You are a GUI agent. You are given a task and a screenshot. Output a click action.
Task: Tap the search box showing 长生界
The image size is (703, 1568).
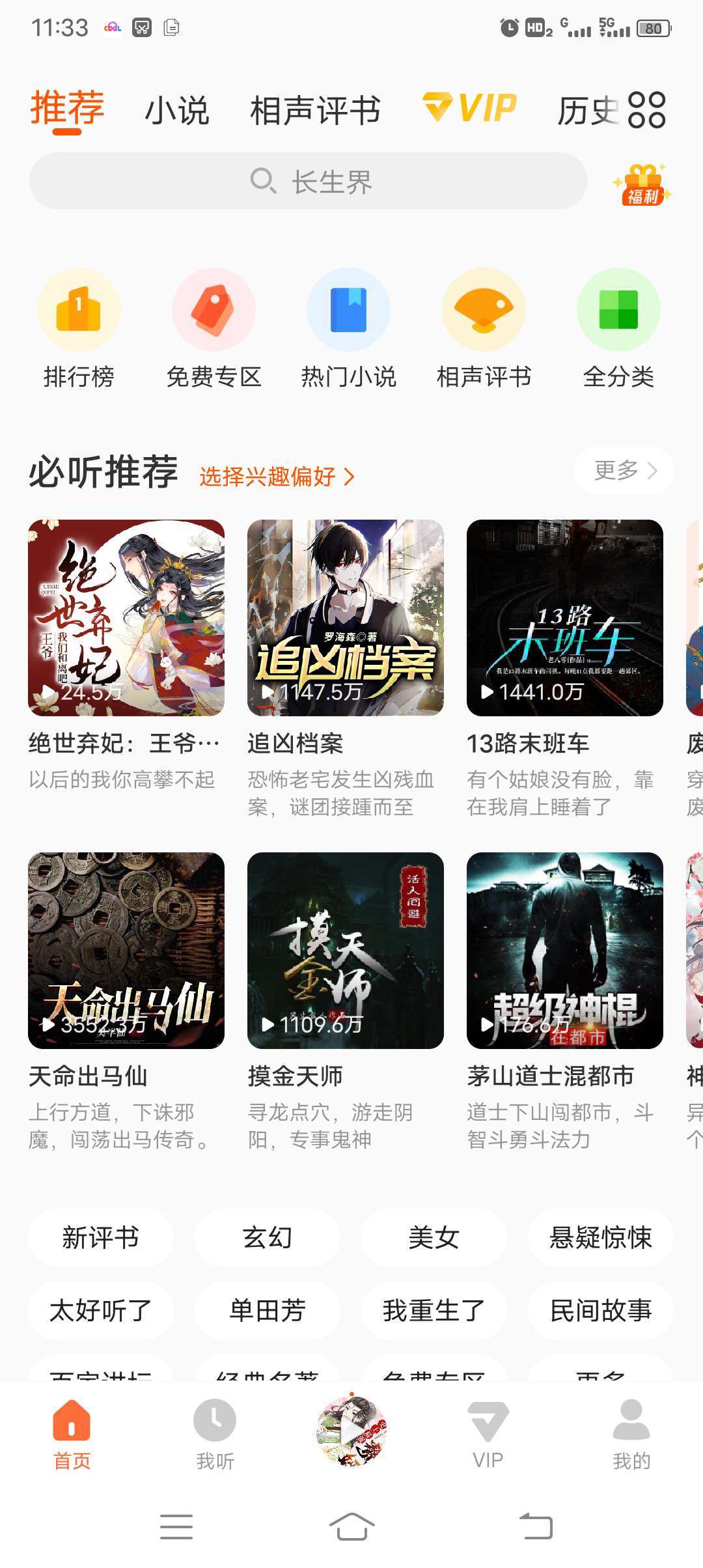click(x=309, y=181)
